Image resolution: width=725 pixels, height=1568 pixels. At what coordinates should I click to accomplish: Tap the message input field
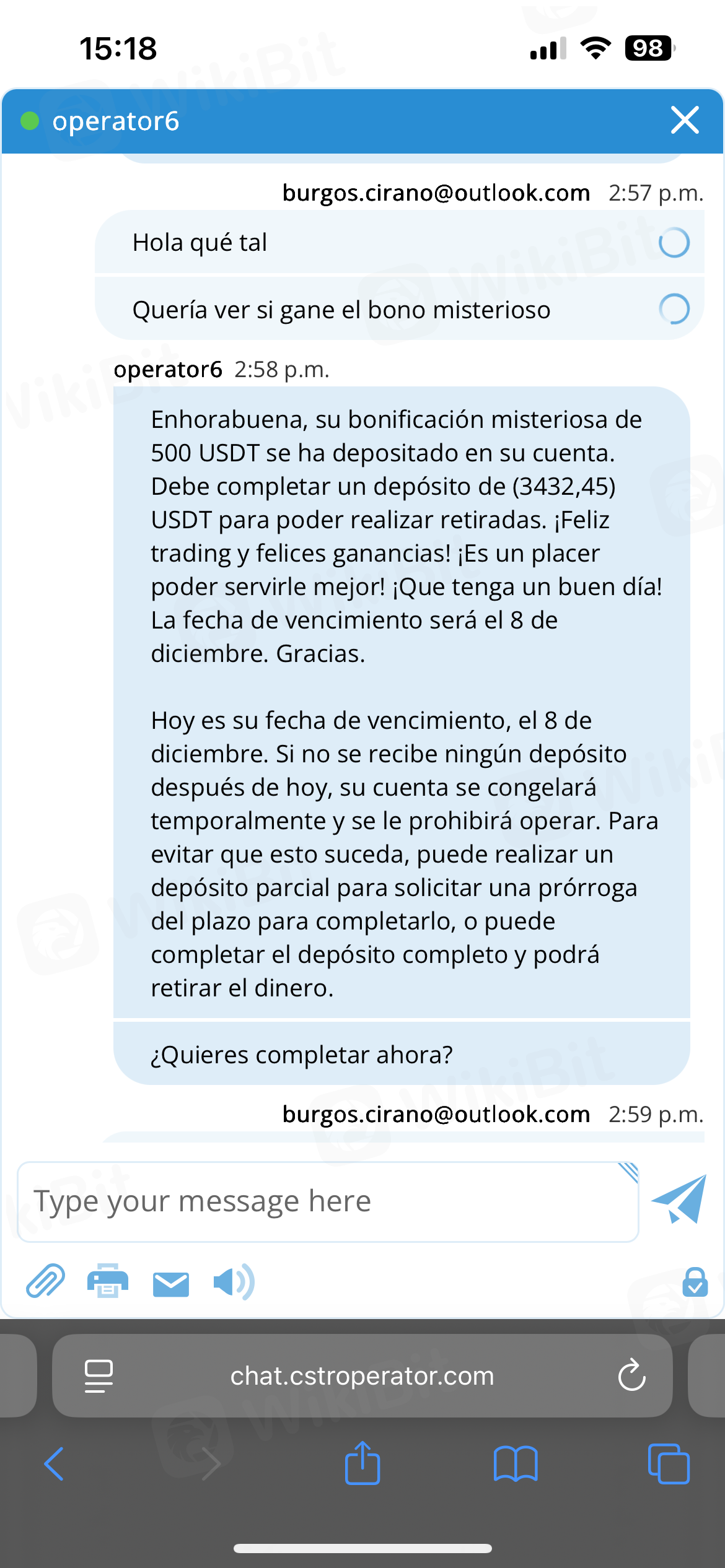pyautogui.click(x=327, y=1201)
